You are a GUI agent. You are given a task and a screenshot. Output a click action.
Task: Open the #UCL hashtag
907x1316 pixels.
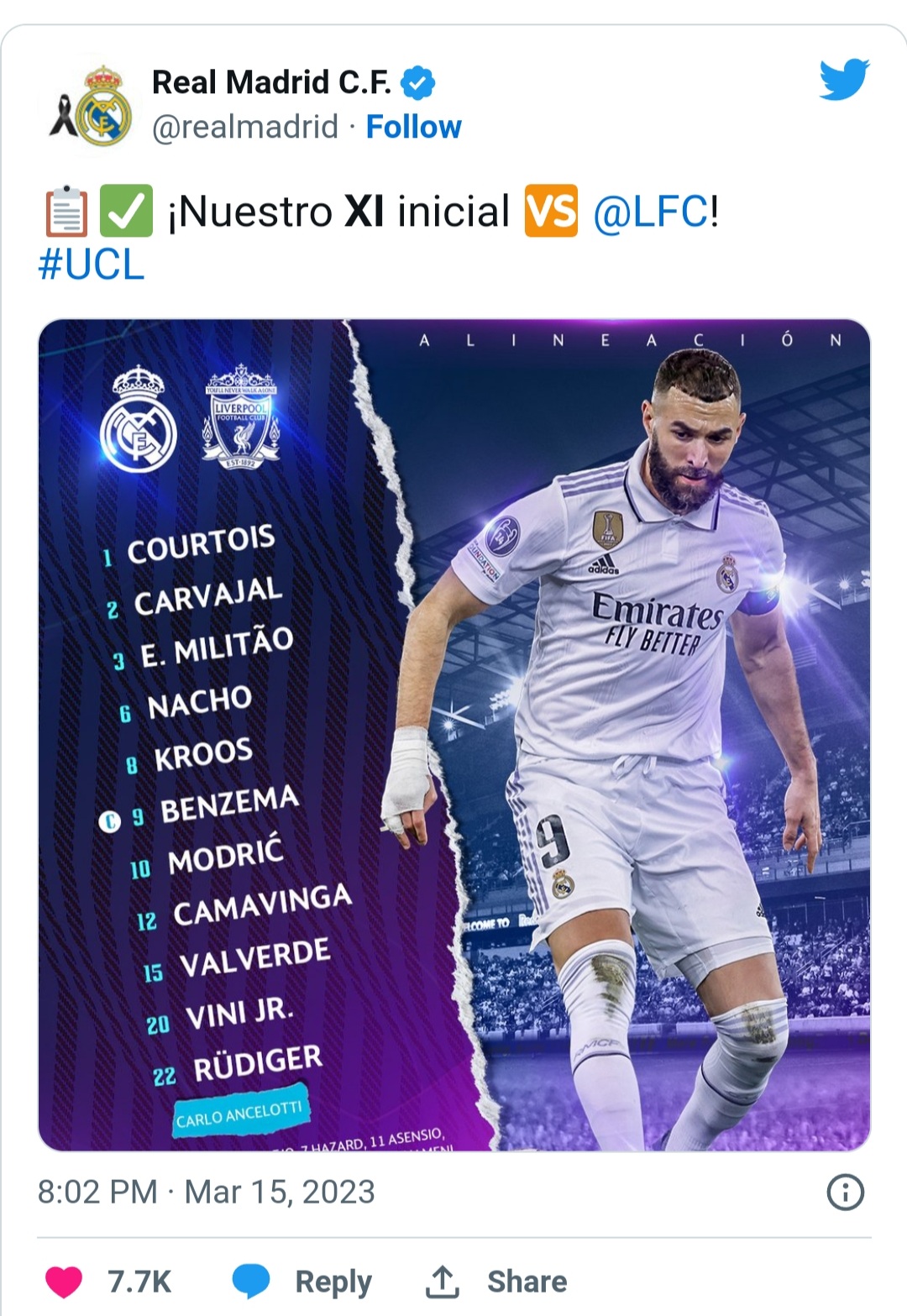(x=92, y=265)
